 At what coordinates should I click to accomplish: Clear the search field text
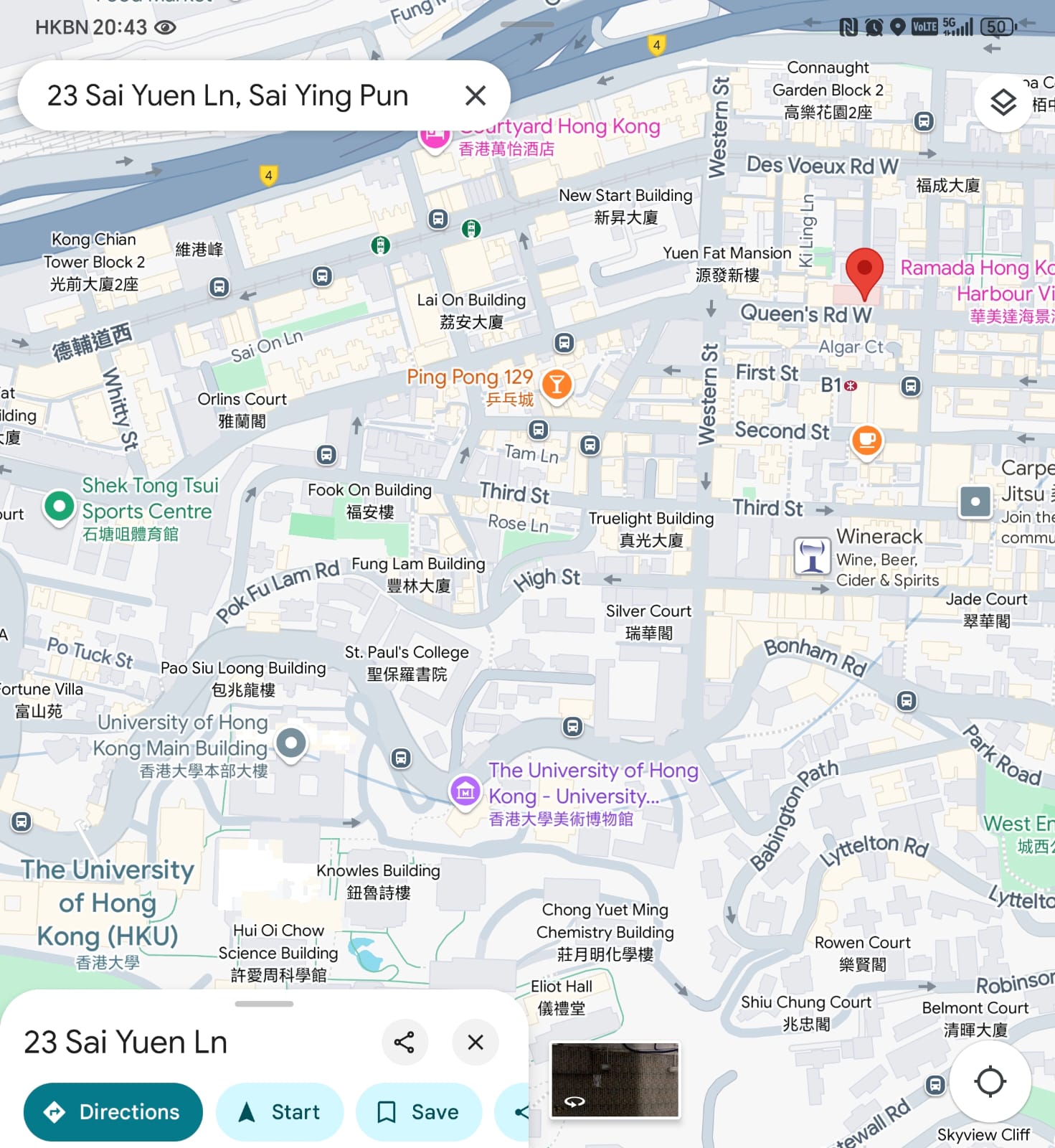(476, 95)
